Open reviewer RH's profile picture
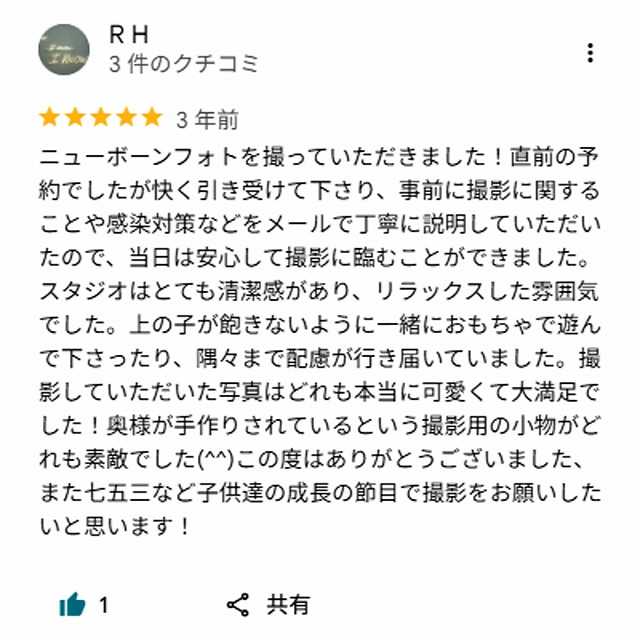The height and width of the screenshot is (640, 640). 65,52
